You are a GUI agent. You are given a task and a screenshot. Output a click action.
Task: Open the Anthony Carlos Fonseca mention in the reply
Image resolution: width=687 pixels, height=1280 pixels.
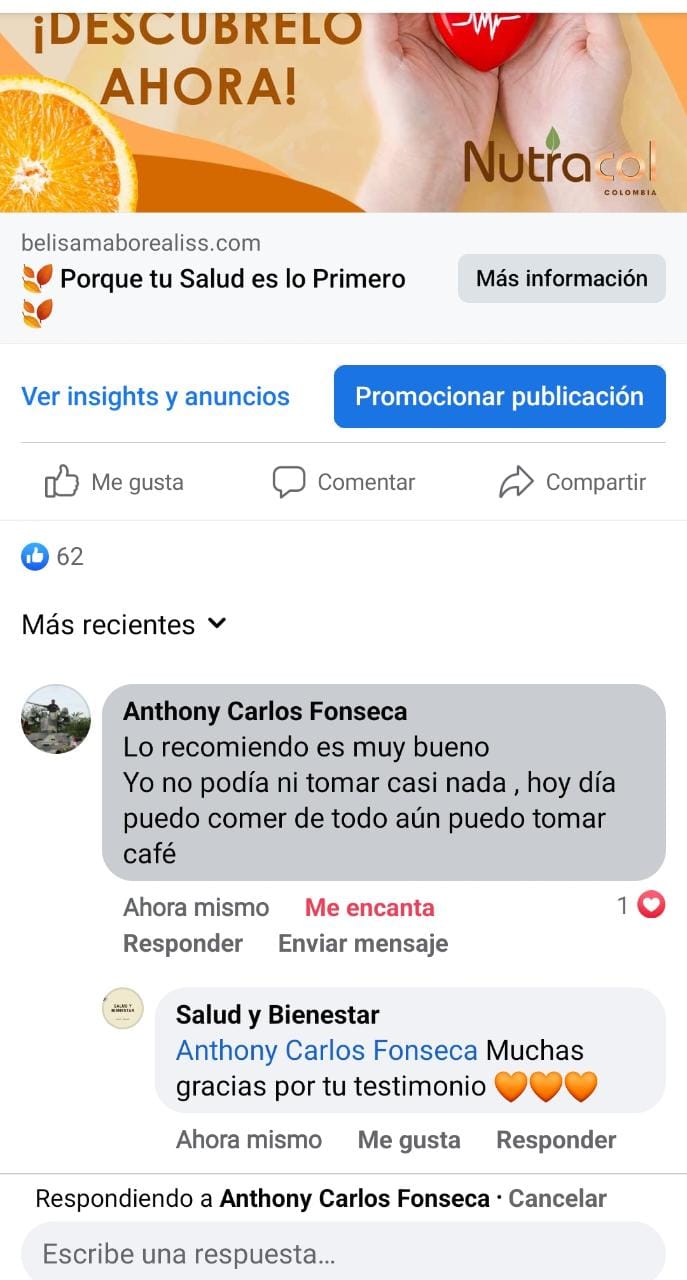(326, 1050)
